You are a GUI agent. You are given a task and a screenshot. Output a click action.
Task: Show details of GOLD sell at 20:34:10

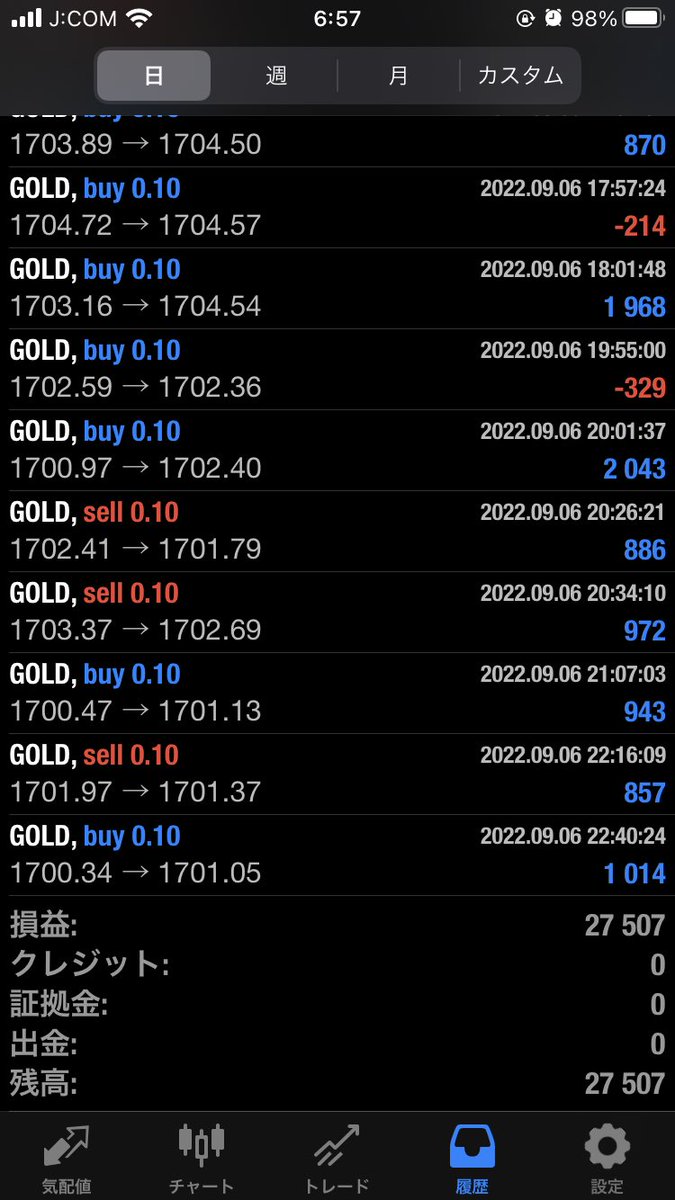[x=337, y=612]
